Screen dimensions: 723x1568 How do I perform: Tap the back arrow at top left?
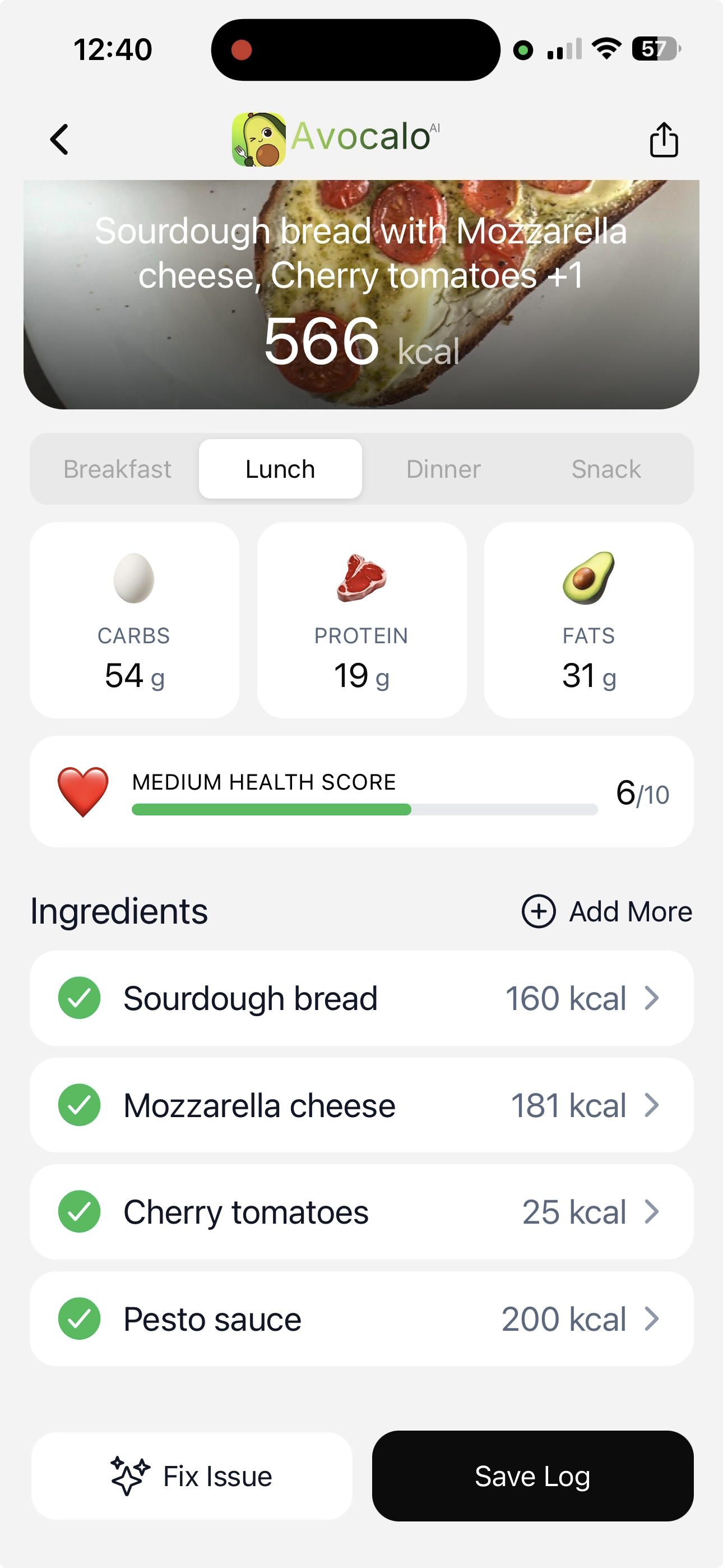click(59, 140)
